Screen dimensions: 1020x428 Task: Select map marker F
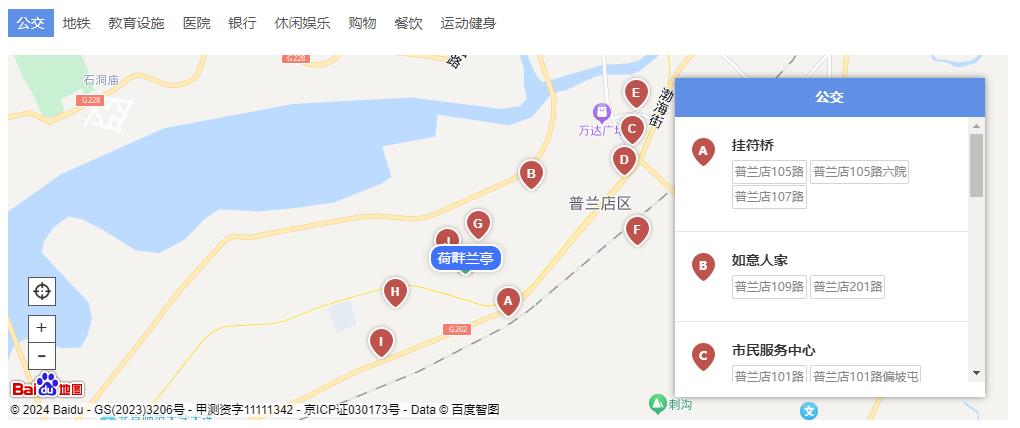click(636, 229)
